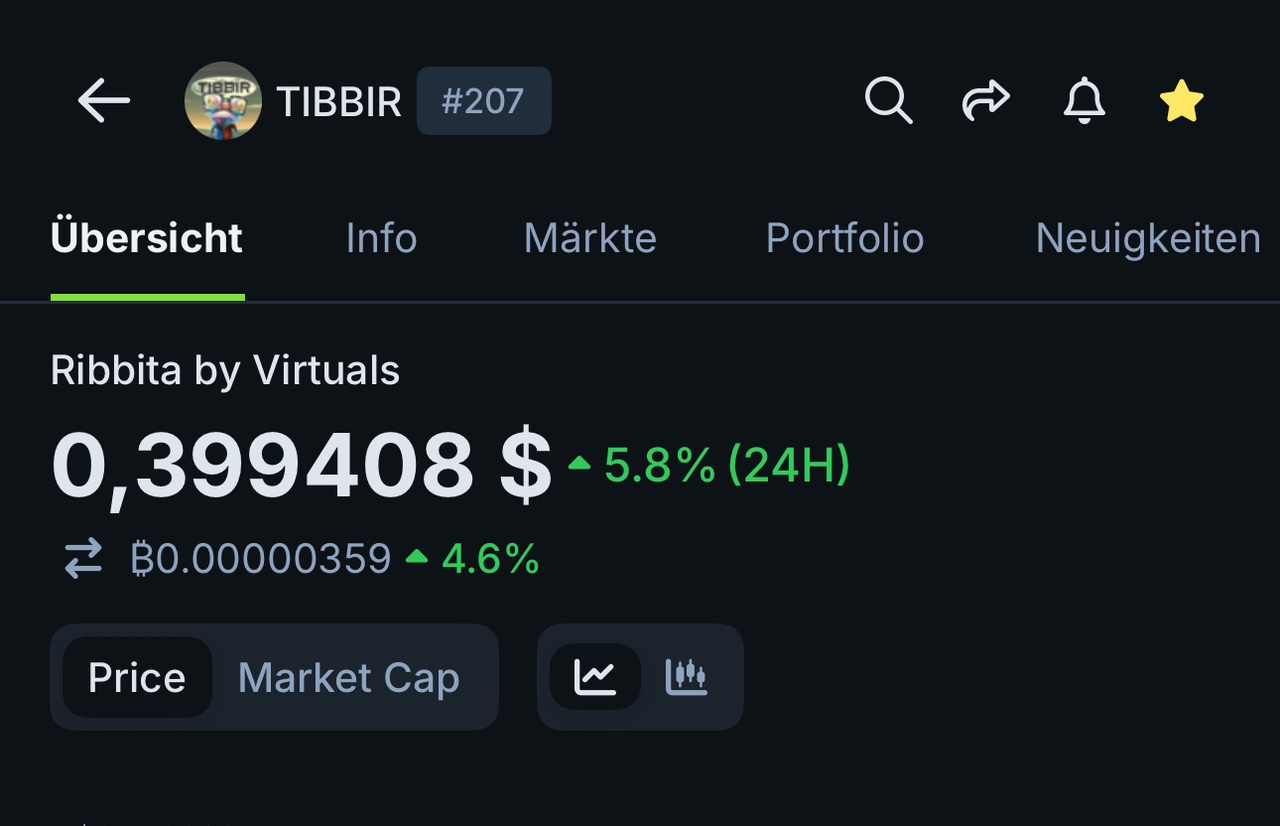Set a price alert with the bell
Image resolution: width=1280 pixels, height=826 pixels.
[x=1084, y=101]
